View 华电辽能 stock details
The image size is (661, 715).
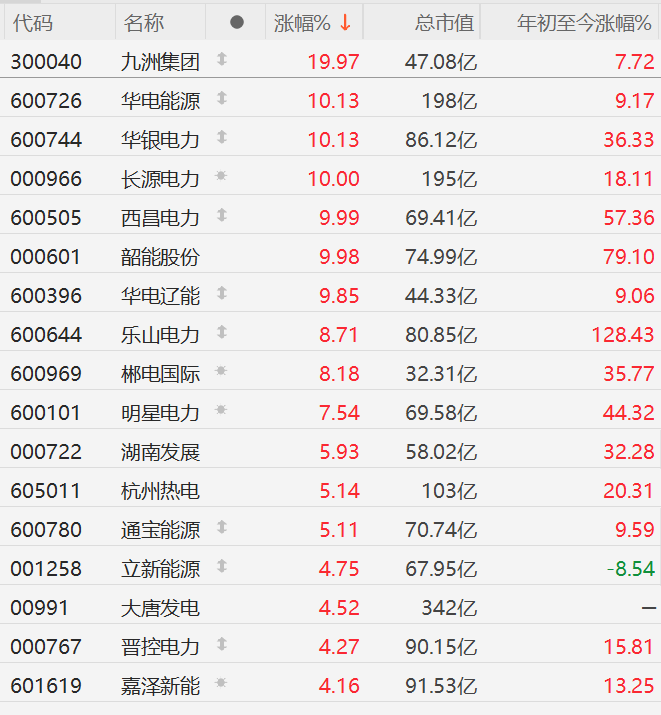coord(160,296)
